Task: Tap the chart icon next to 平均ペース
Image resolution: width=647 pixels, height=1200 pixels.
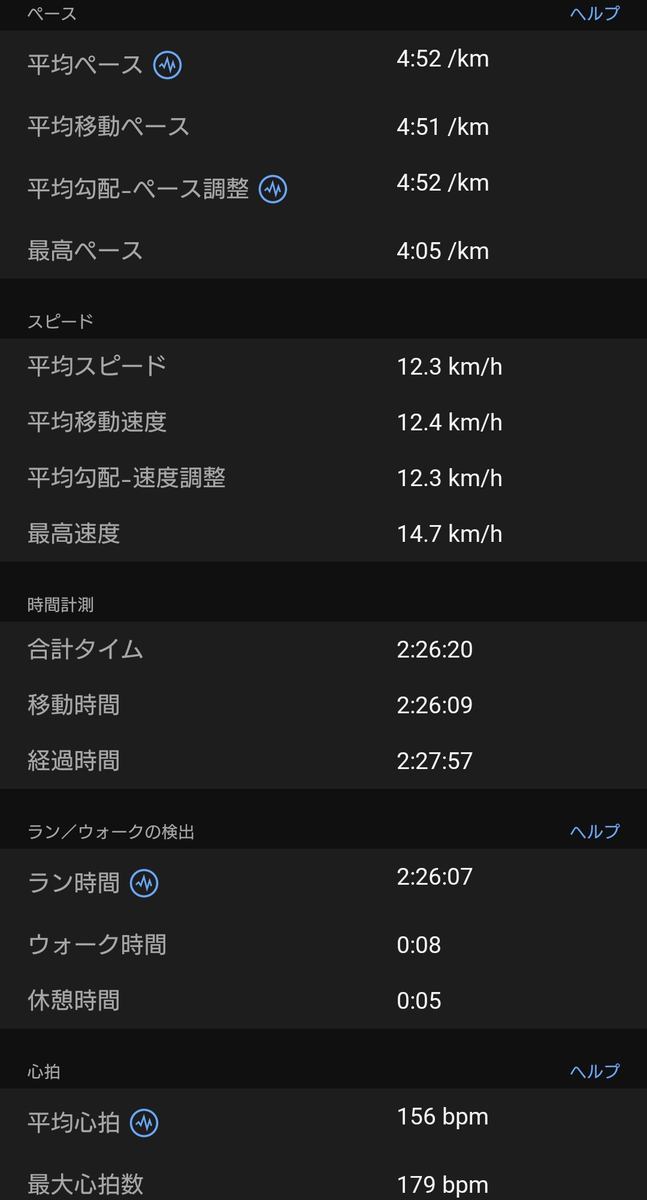Action: 167,66
